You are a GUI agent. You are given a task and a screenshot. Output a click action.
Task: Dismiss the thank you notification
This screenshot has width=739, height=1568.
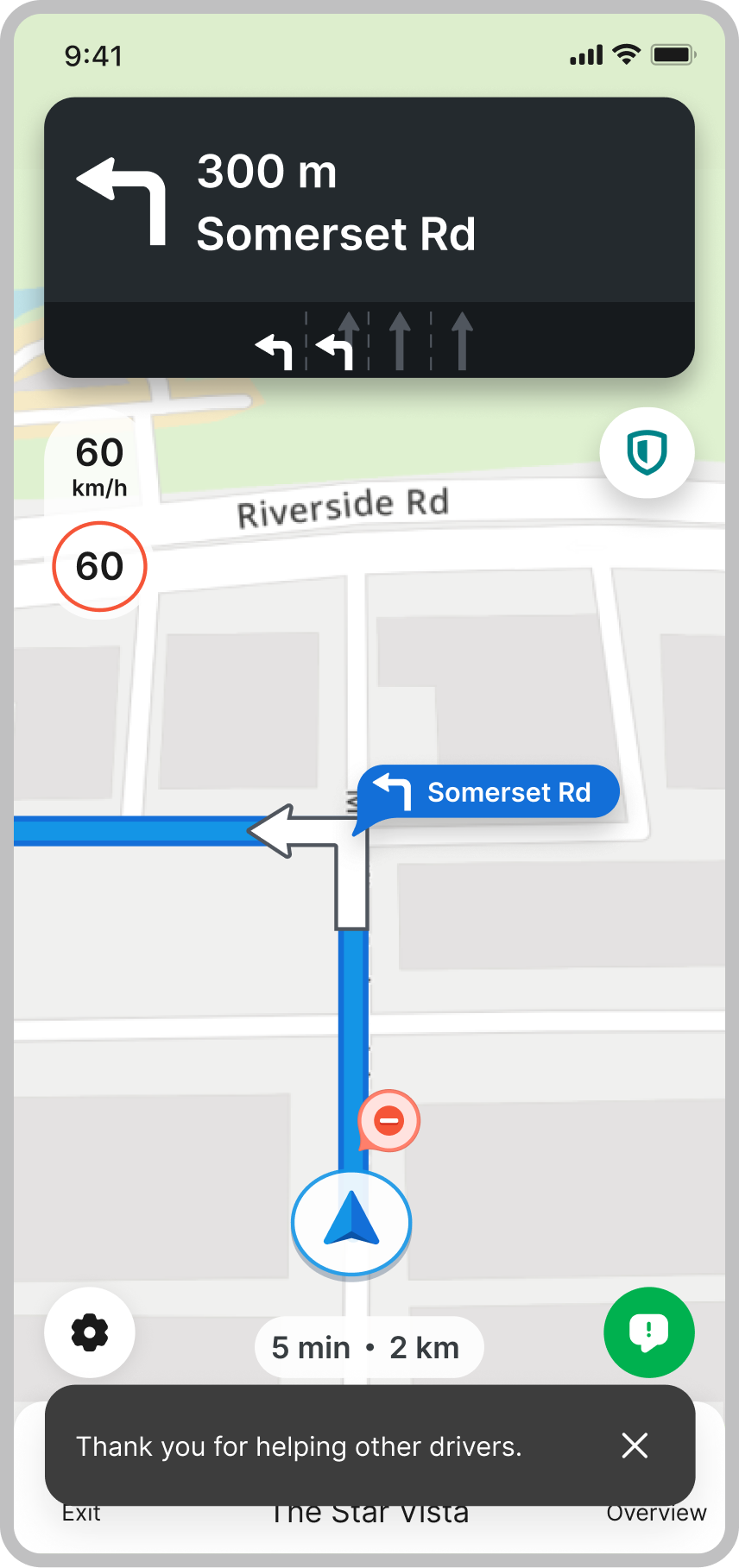635,1445
